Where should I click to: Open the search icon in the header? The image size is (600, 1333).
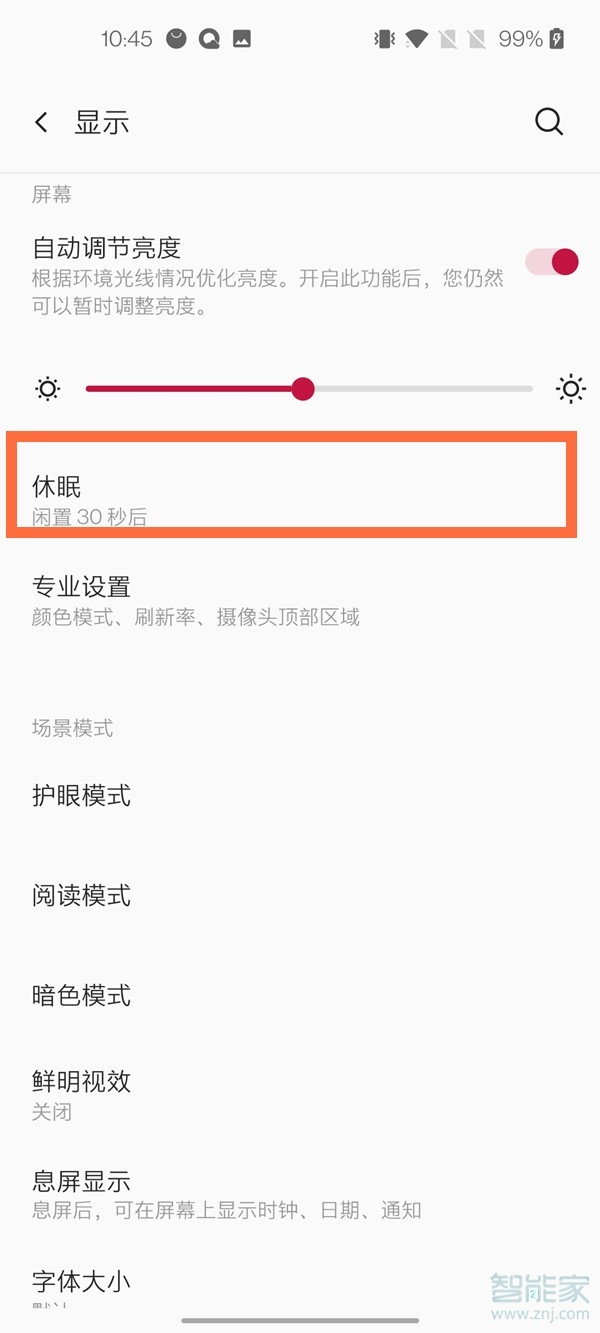point(549,122)
